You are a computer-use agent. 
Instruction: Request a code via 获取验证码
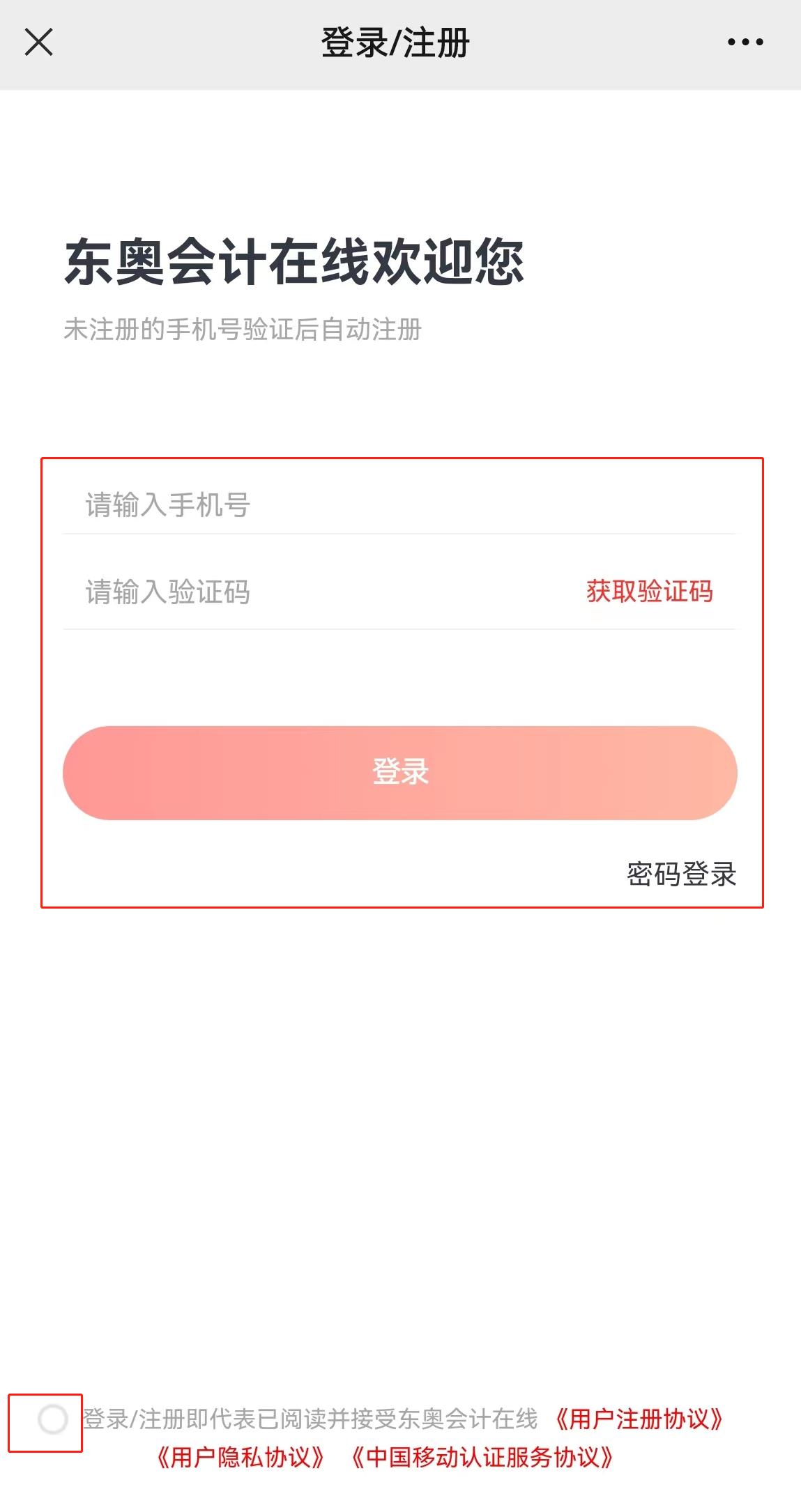pyautogui.click(x=649, y=592)
